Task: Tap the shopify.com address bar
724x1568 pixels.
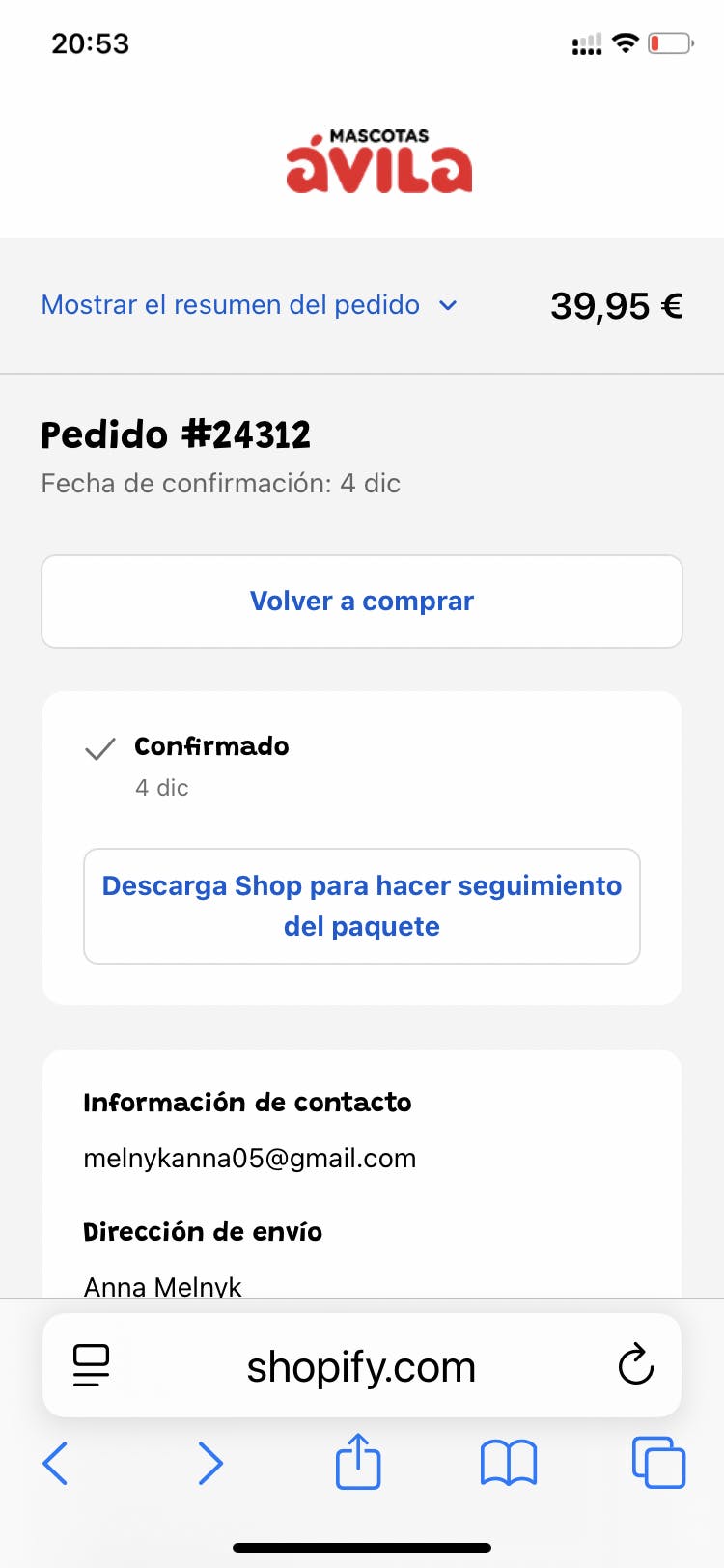Action: (x=361, y=1367)
